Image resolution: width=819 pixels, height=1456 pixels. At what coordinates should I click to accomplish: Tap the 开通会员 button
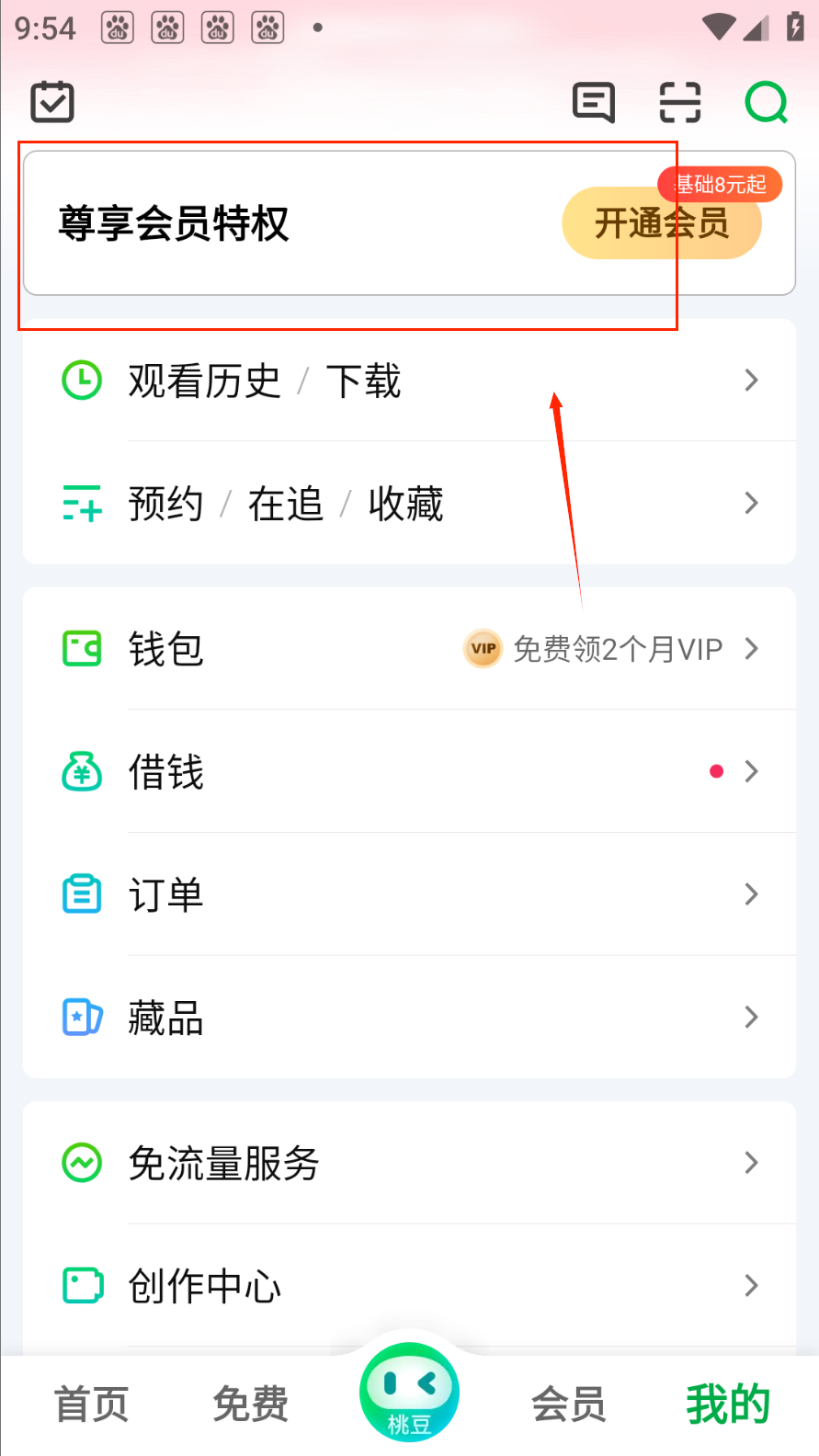pyautogui.click(x=661, y=223)
